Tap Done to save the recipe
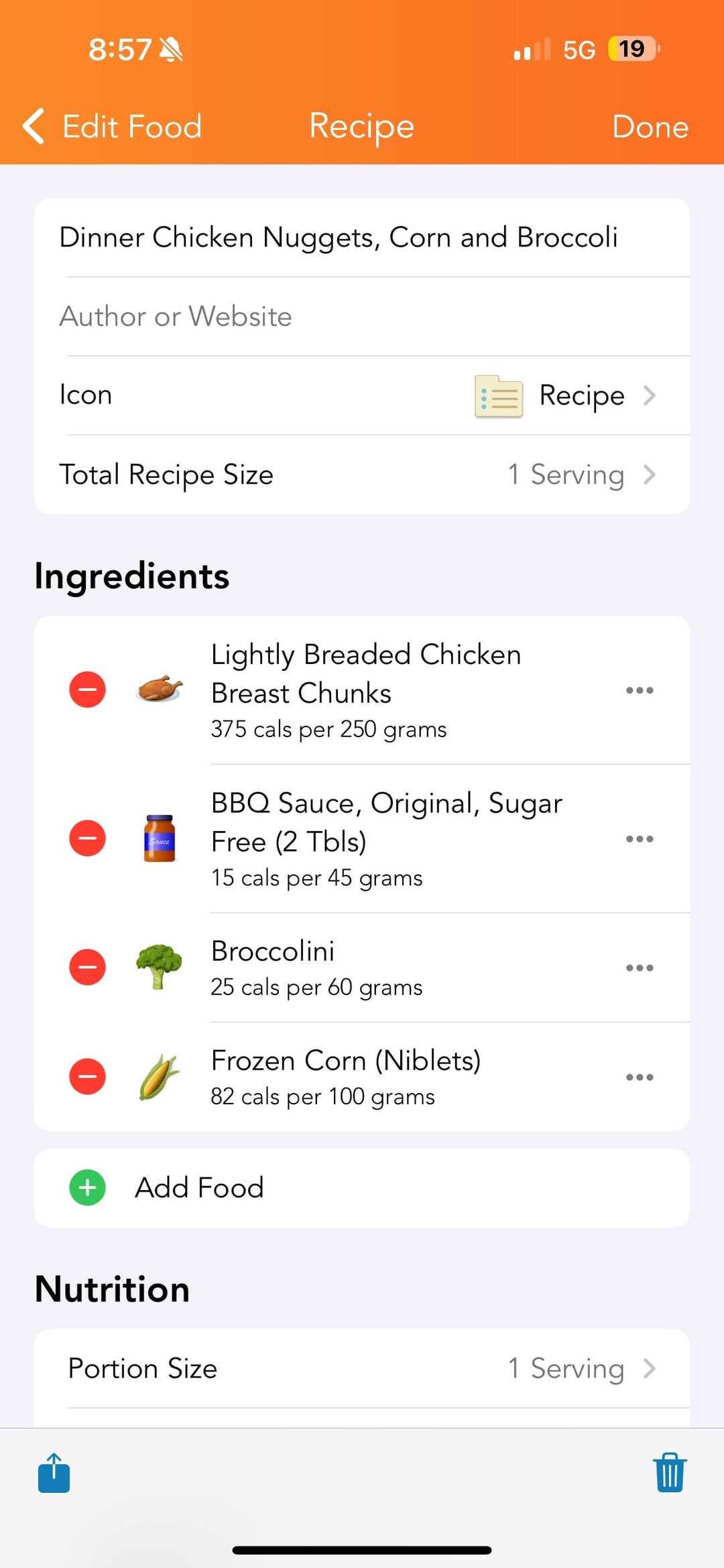 click(650, 127)
